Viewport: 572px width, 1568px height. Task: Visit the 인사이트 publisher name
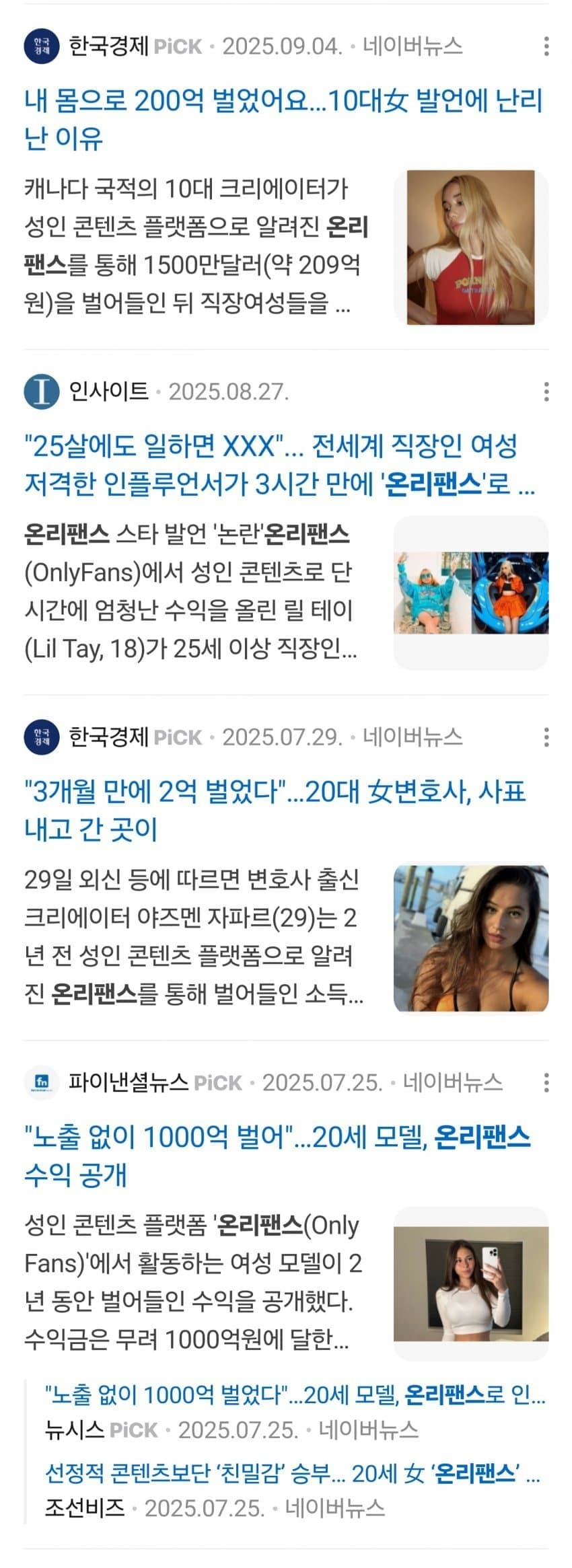pyautogui.click(x=108, y=391)
